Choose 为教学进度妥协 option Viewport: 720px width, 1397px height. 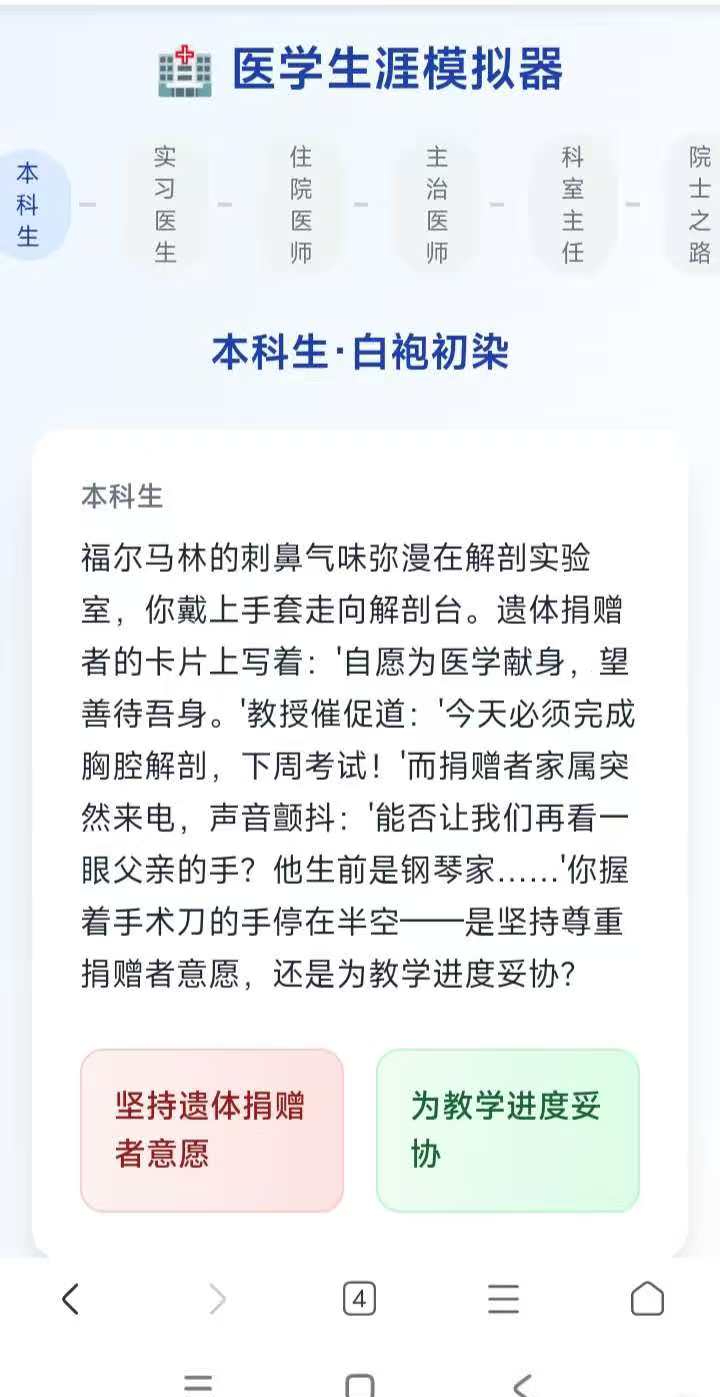point(507,1130)
